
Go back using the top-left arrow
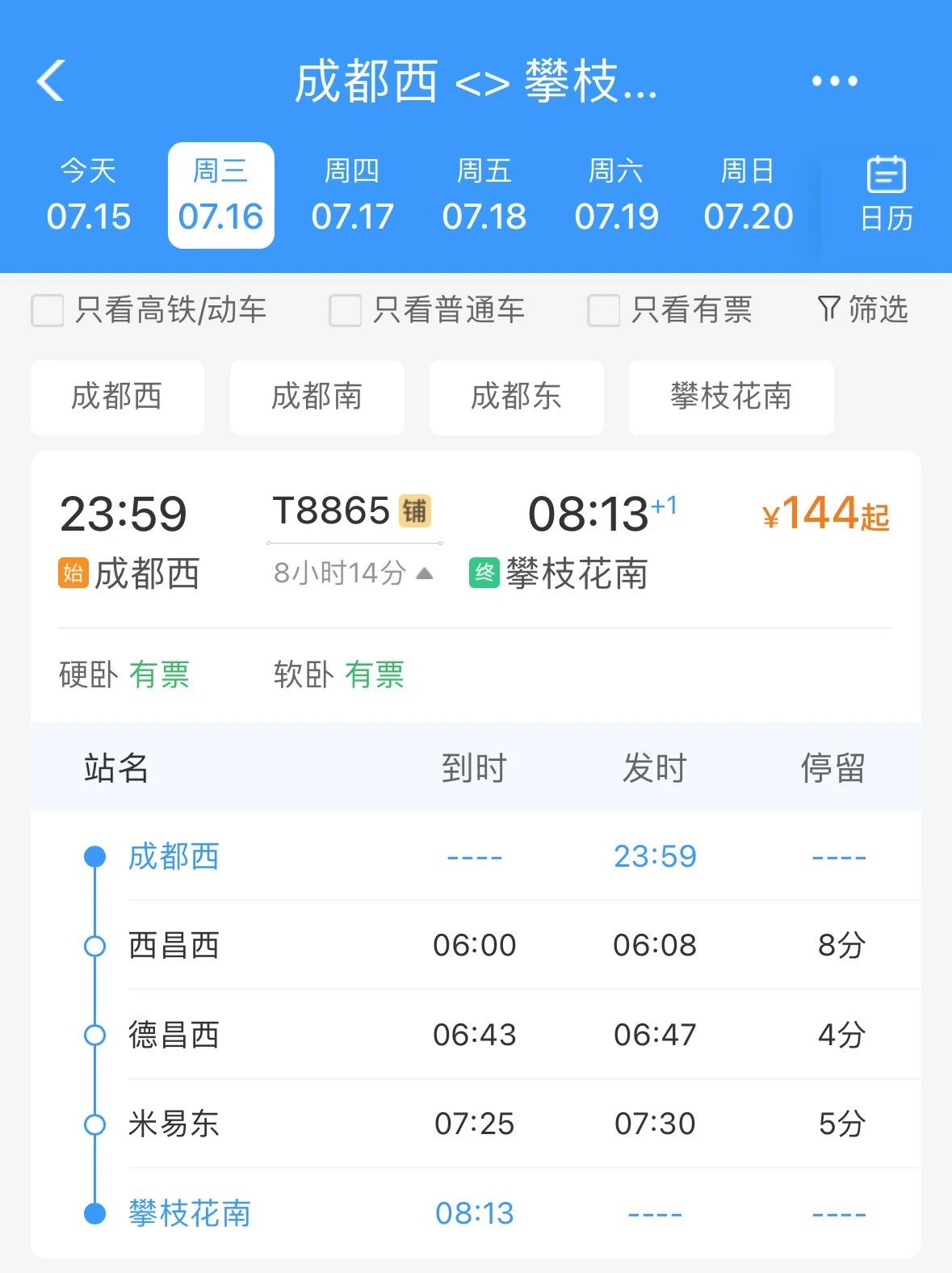50,81
